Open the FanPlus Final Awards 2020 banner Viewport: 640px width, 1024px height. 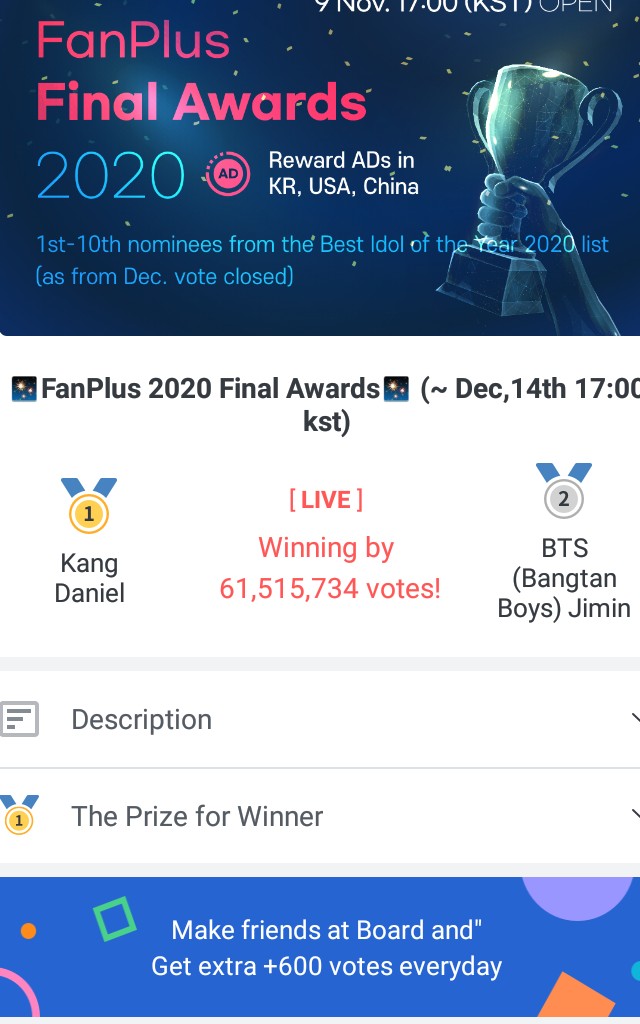(x=320, y=168)
